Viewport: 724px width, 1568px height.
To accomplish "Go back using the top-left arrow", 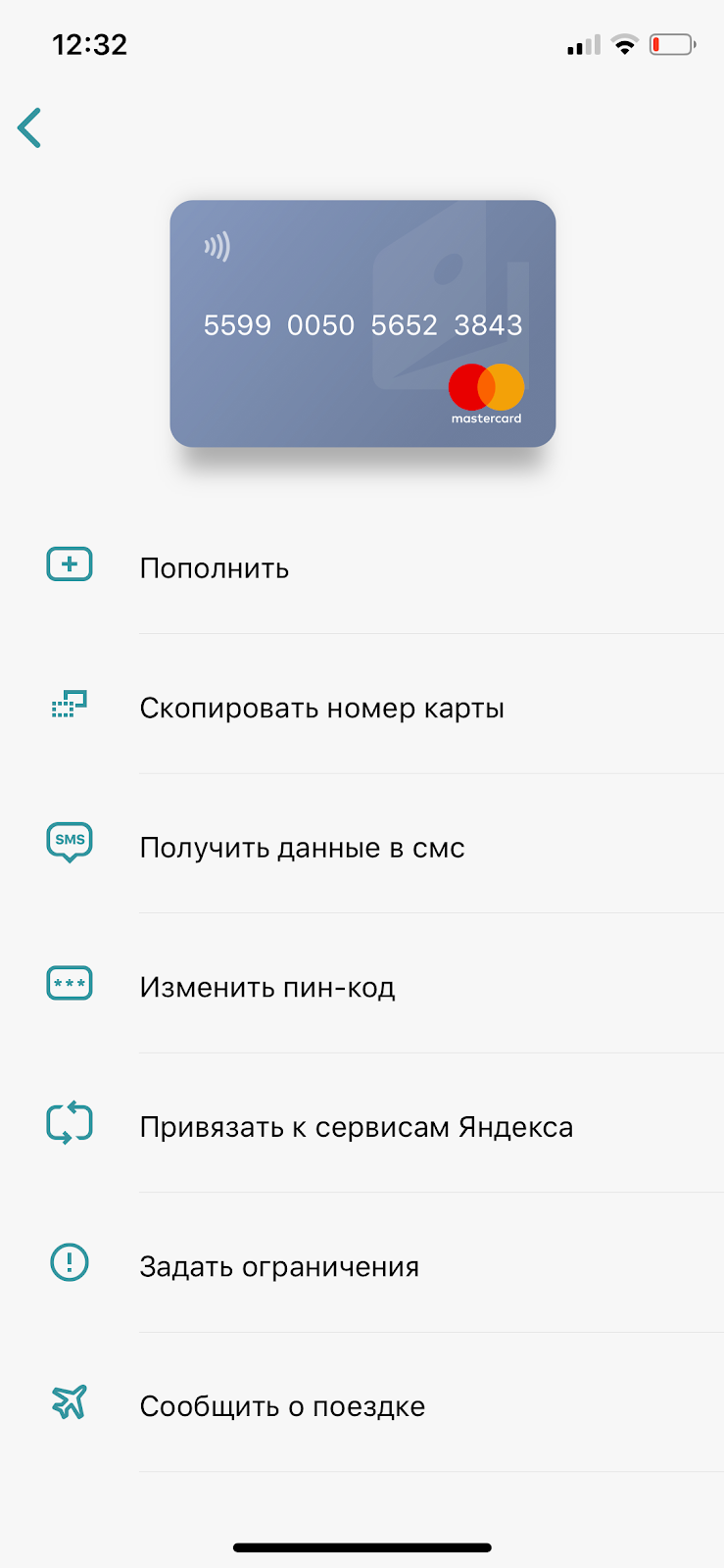I will 29,127.
